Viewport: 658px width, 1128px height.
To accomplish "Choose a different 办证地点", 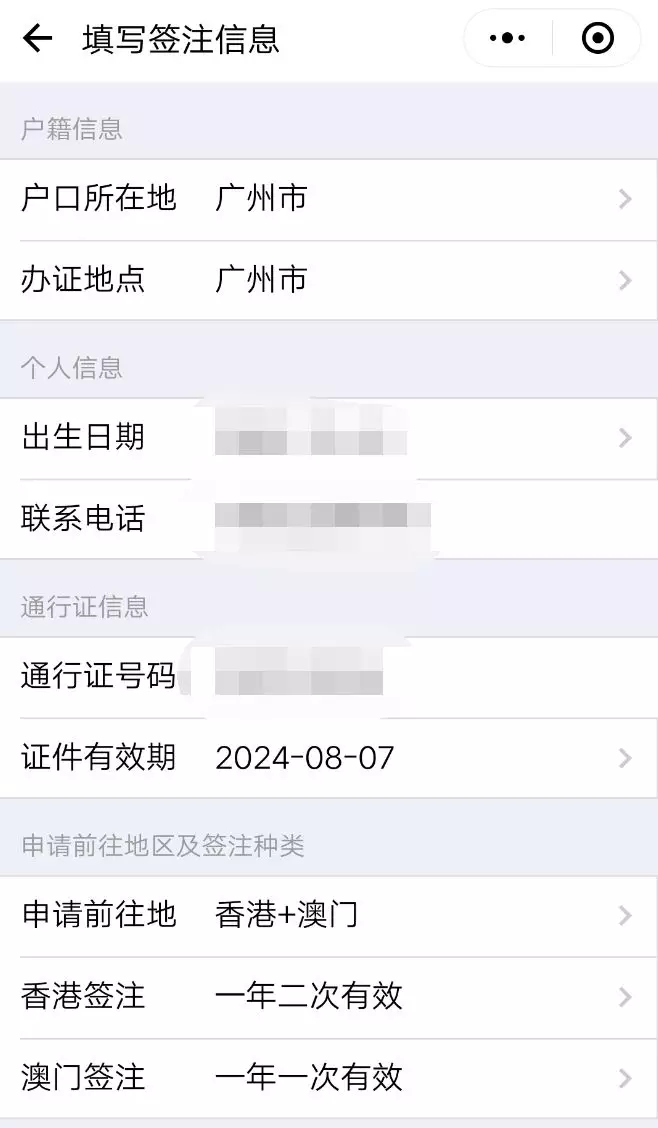I will (329, 280).
